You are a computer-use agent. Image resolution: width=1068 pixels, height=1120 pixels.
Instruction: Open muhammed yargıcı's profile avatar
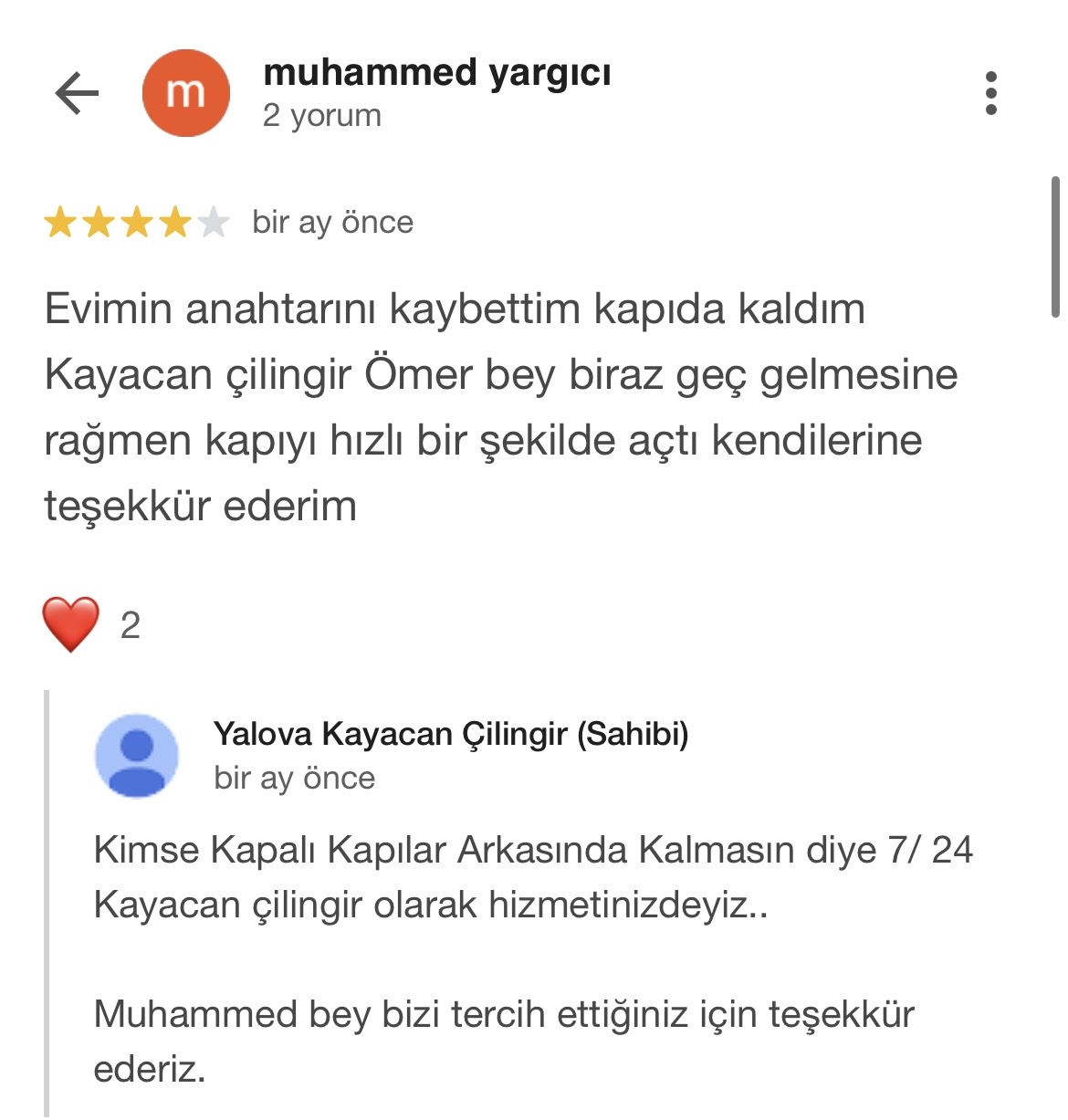[x=186, y=93]
